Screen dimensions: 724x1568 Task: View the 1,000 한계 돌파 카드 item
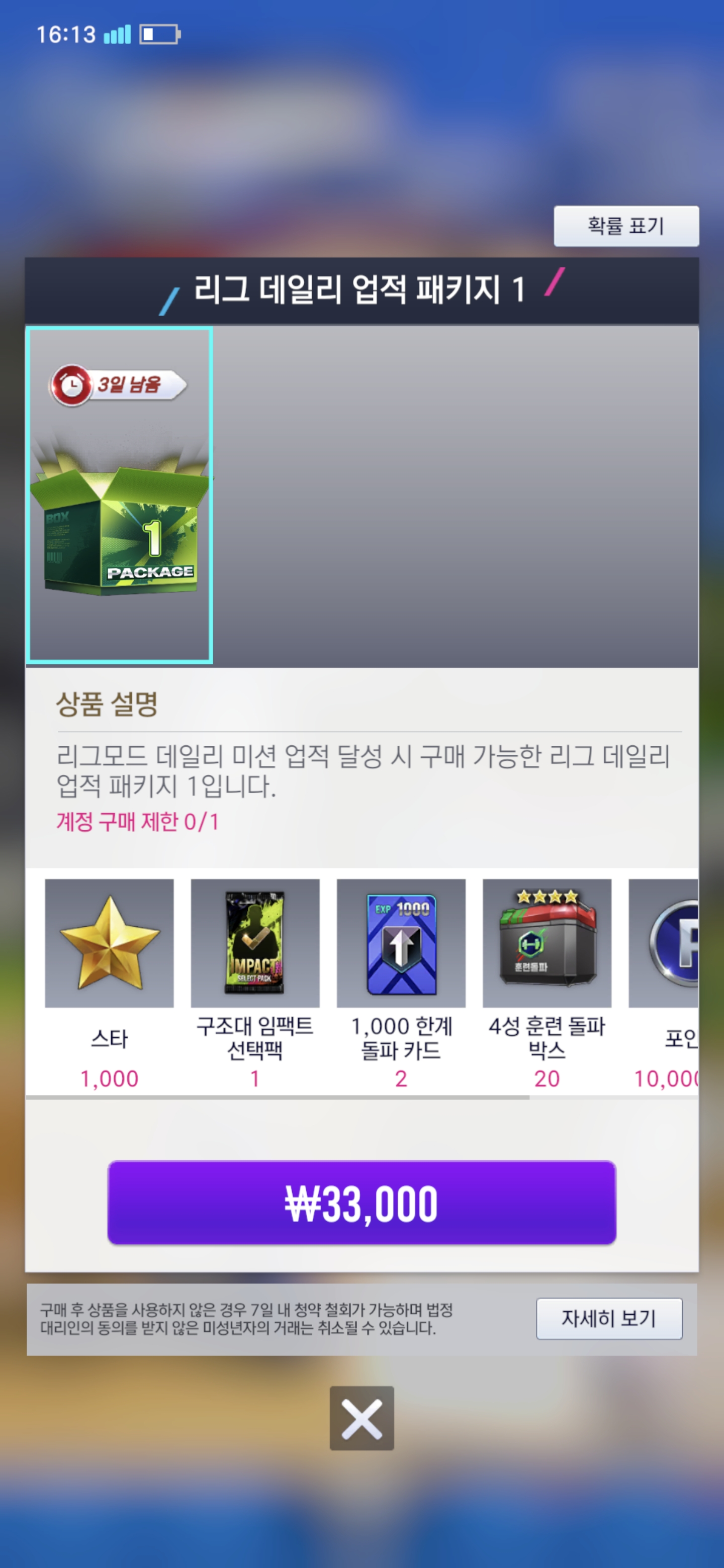coord(401,943)
